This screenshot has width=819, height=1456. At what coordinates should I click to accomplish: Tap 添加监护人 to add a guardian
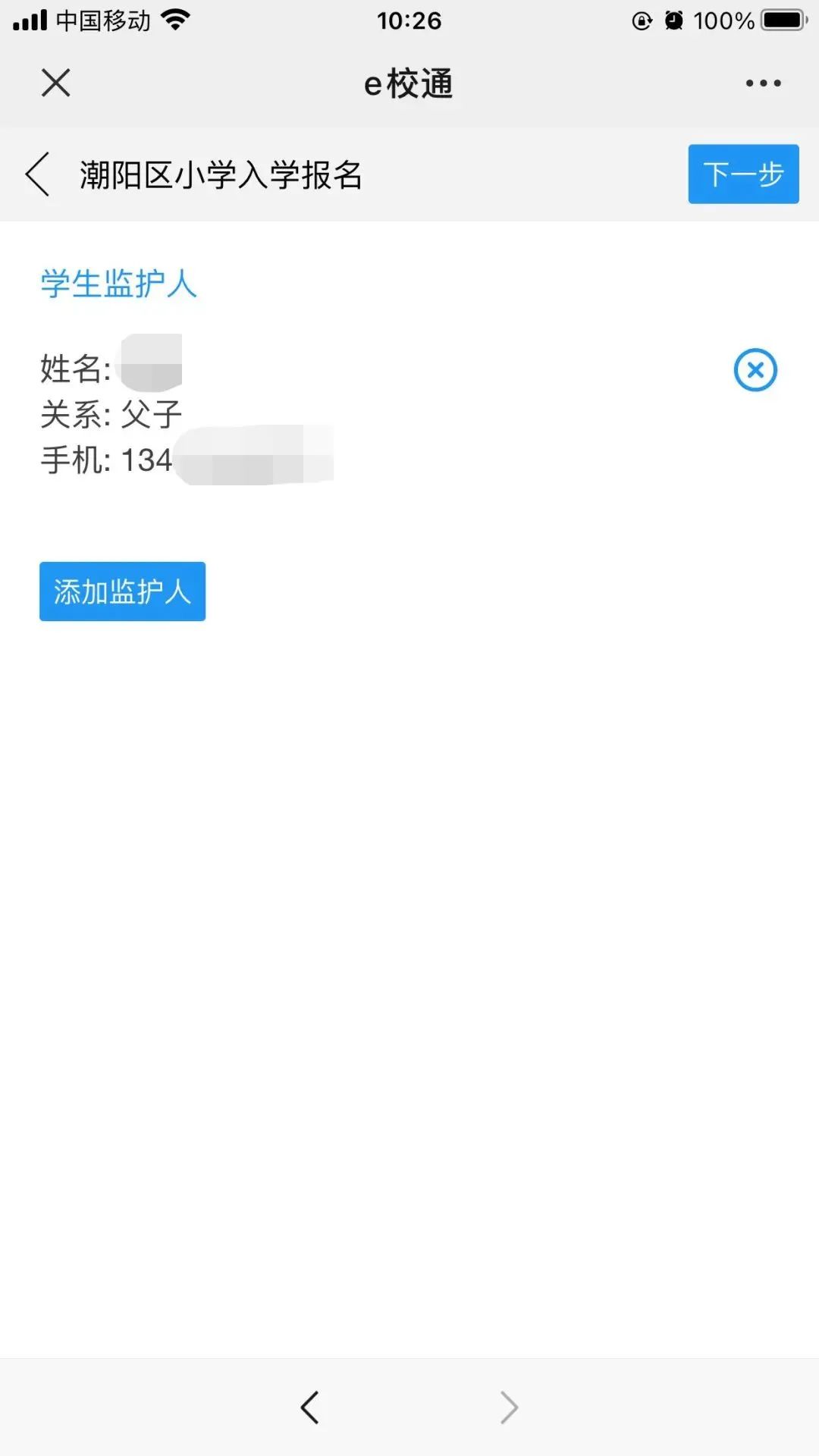pos(122,591)
